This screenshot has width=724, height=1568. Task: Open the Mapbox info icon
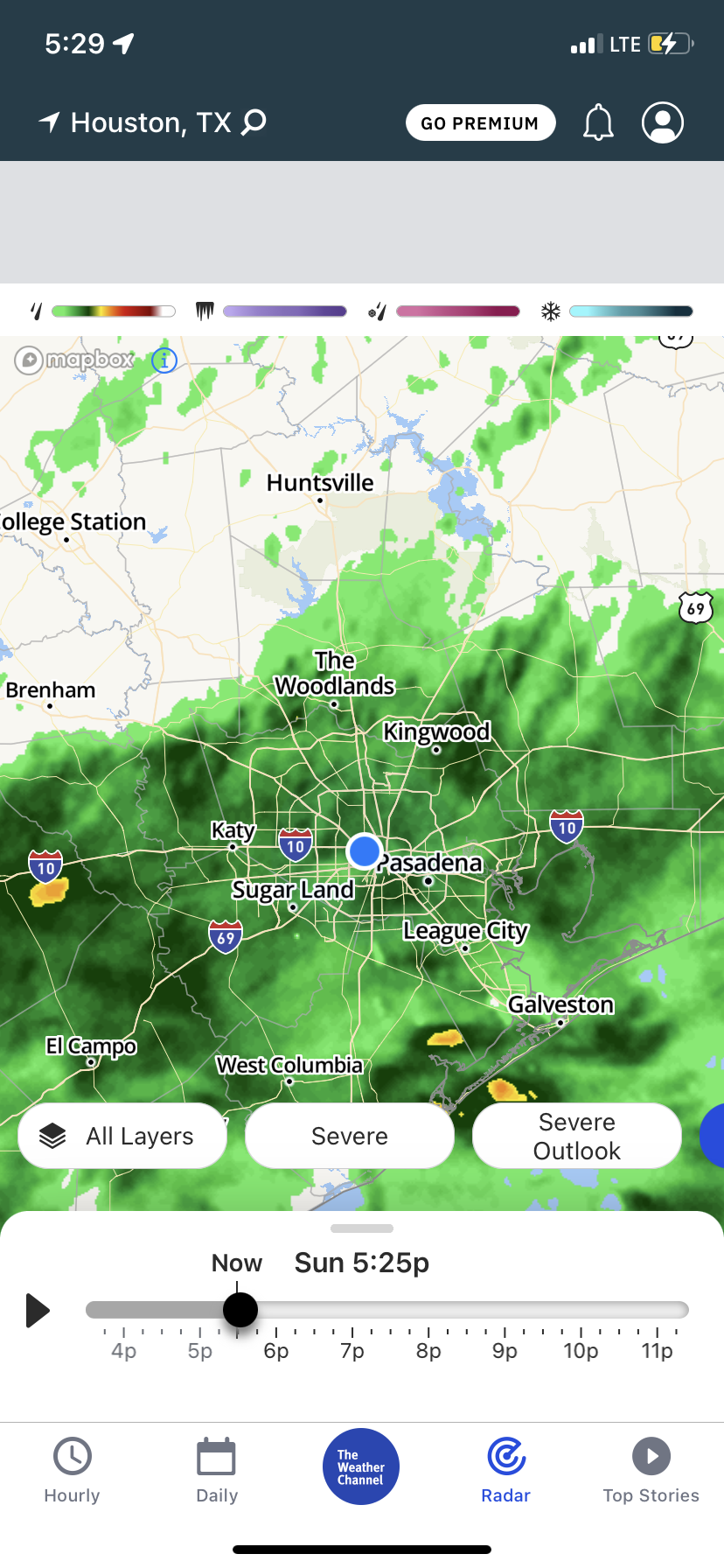(x=164, y=360)
